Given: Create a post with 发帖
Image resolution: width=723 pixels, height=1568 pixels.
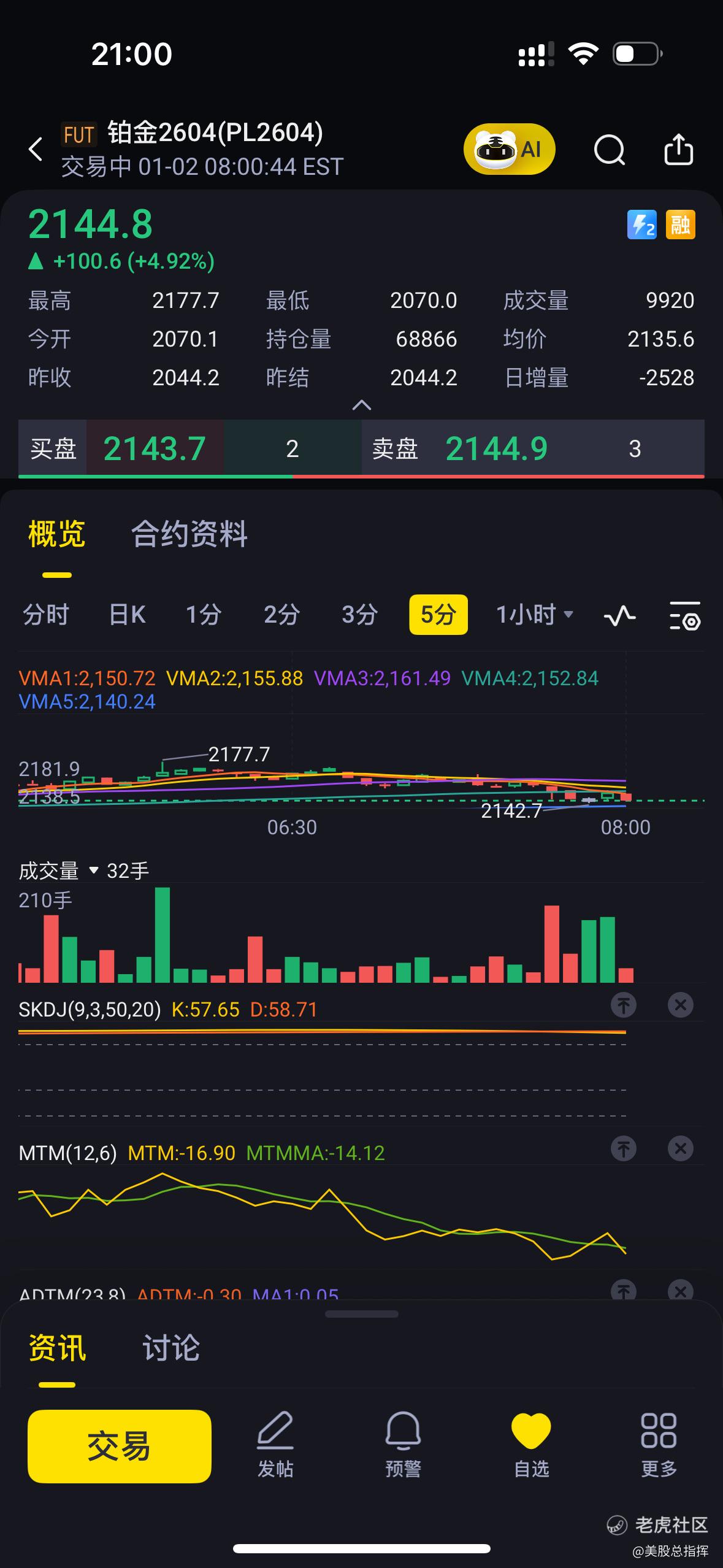Looking at the screenshot, I should [275, 1445].
